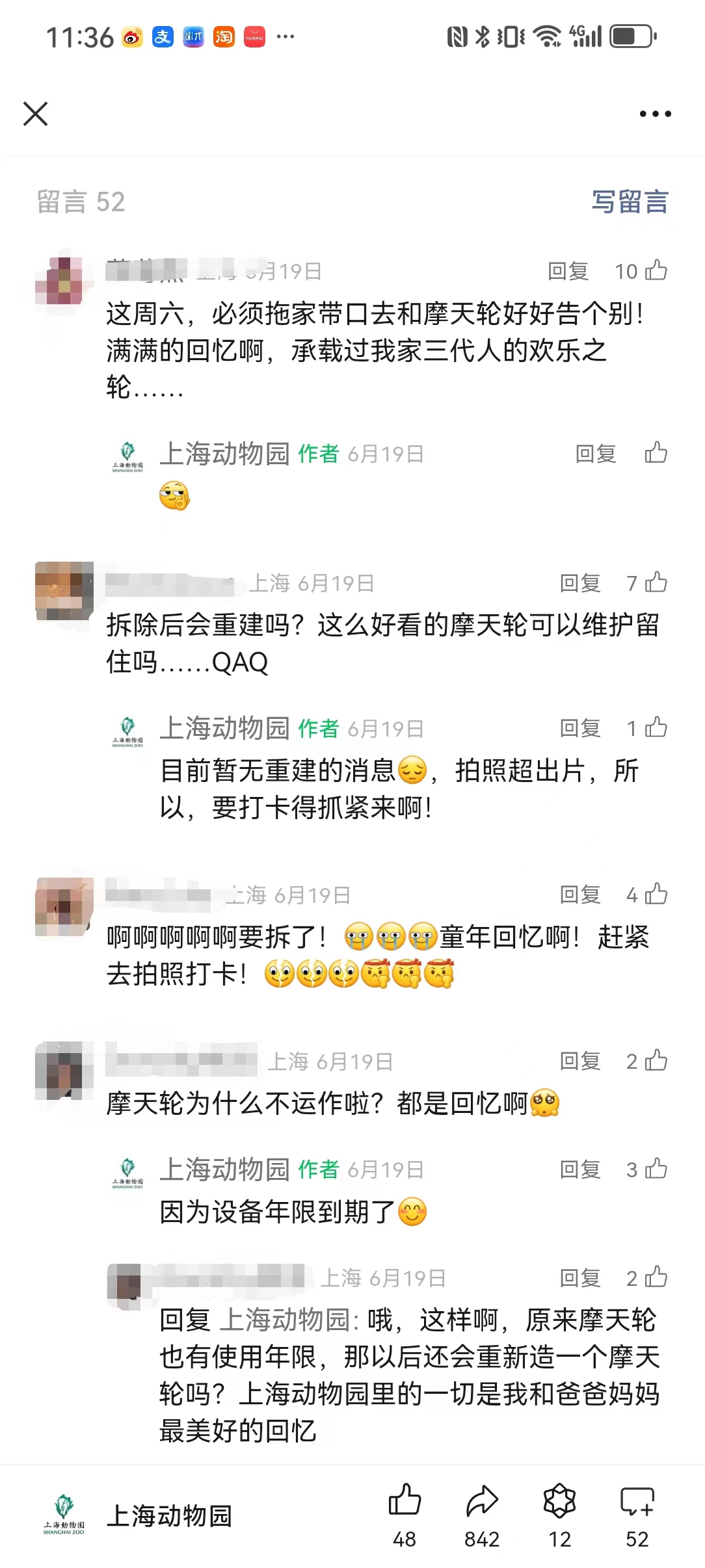
Task: Like the author reply 因为设备年限到期了
Action: [656, 1169]
